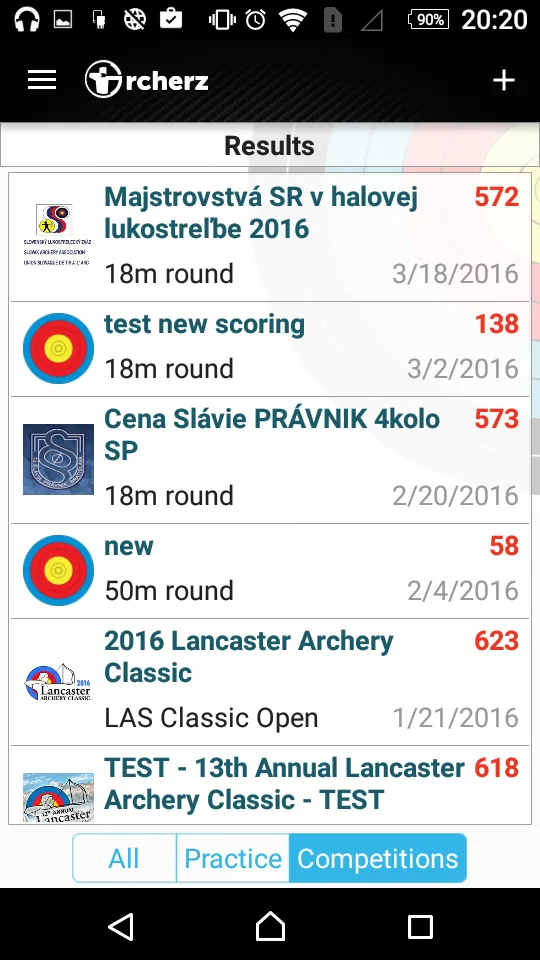This screenshot has height=960, width=540.
Task: Open the test new scoring result
Action: (269, 349)
